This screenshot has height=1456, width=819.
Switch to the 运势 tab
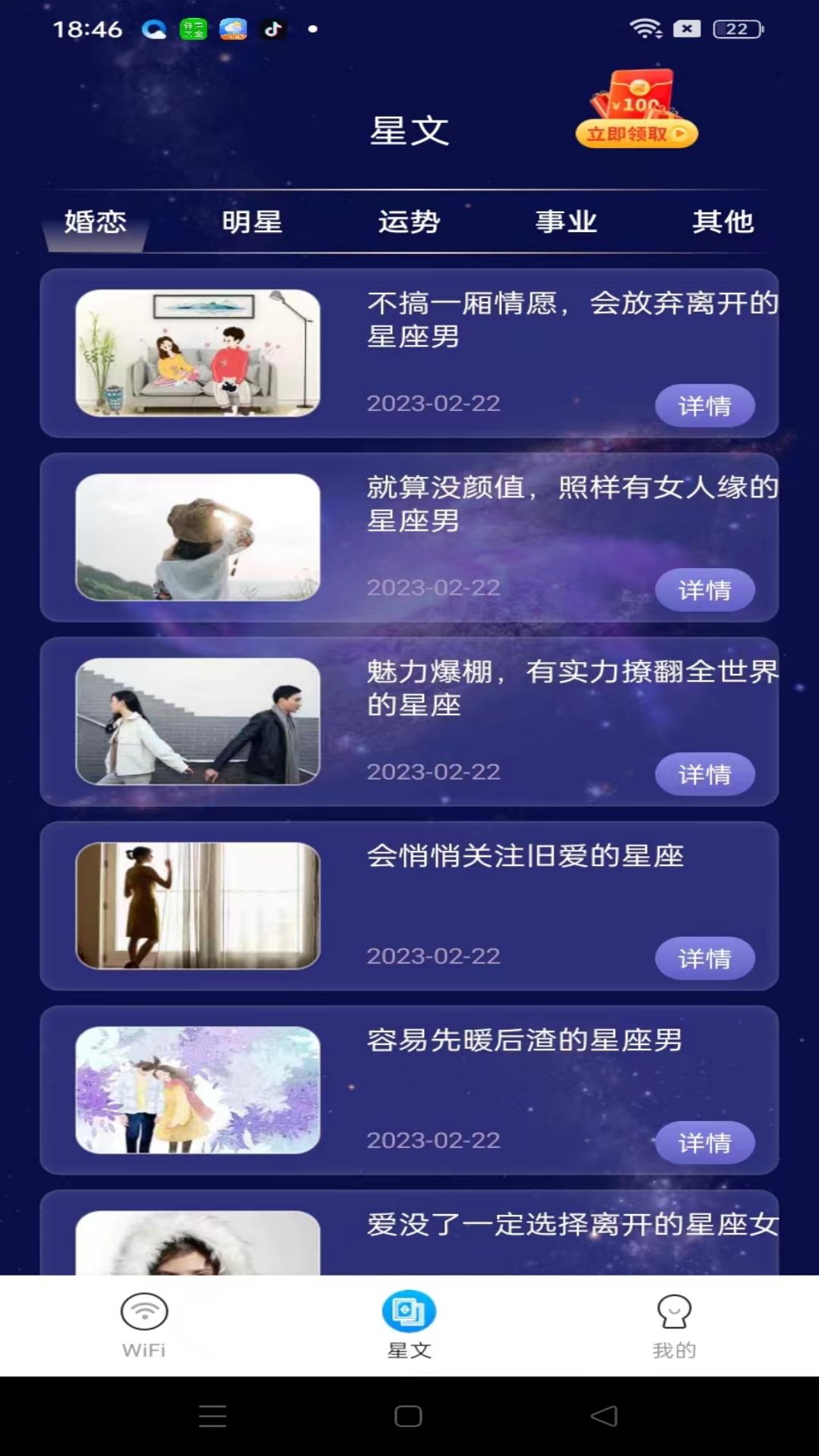coord(409,222)
